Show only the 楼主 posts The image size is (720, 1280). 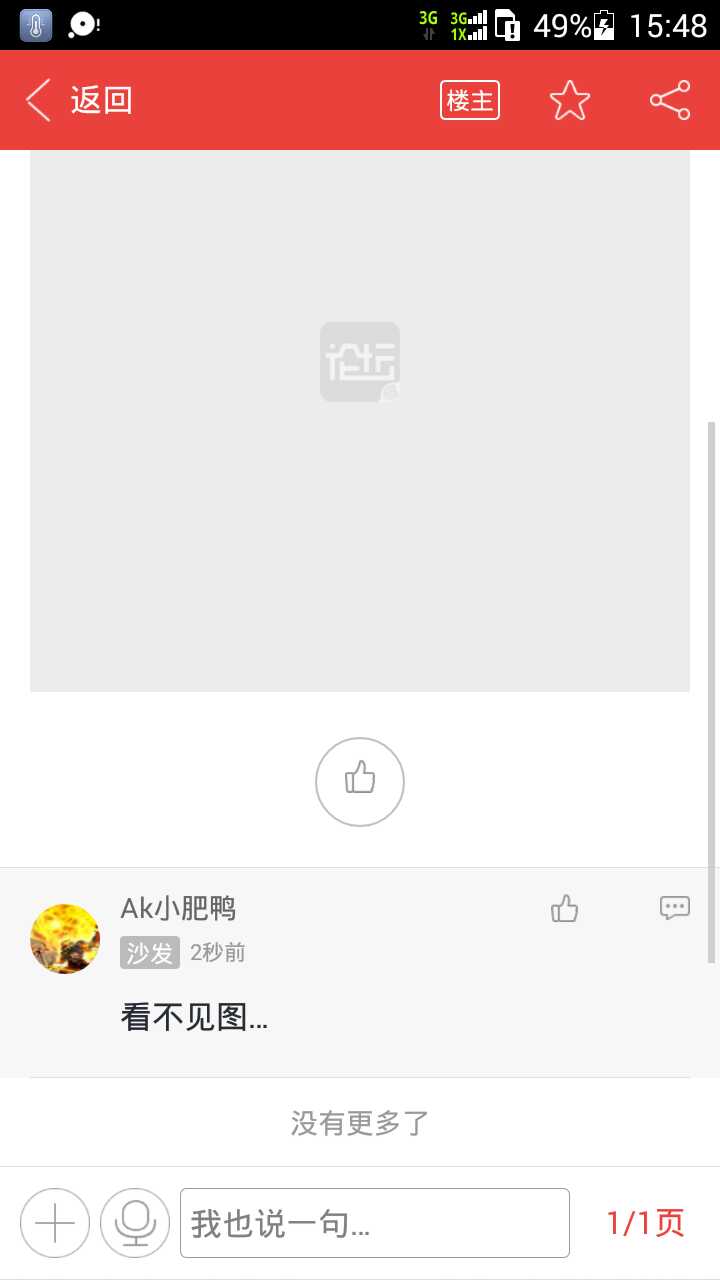[x=470, y=101]
